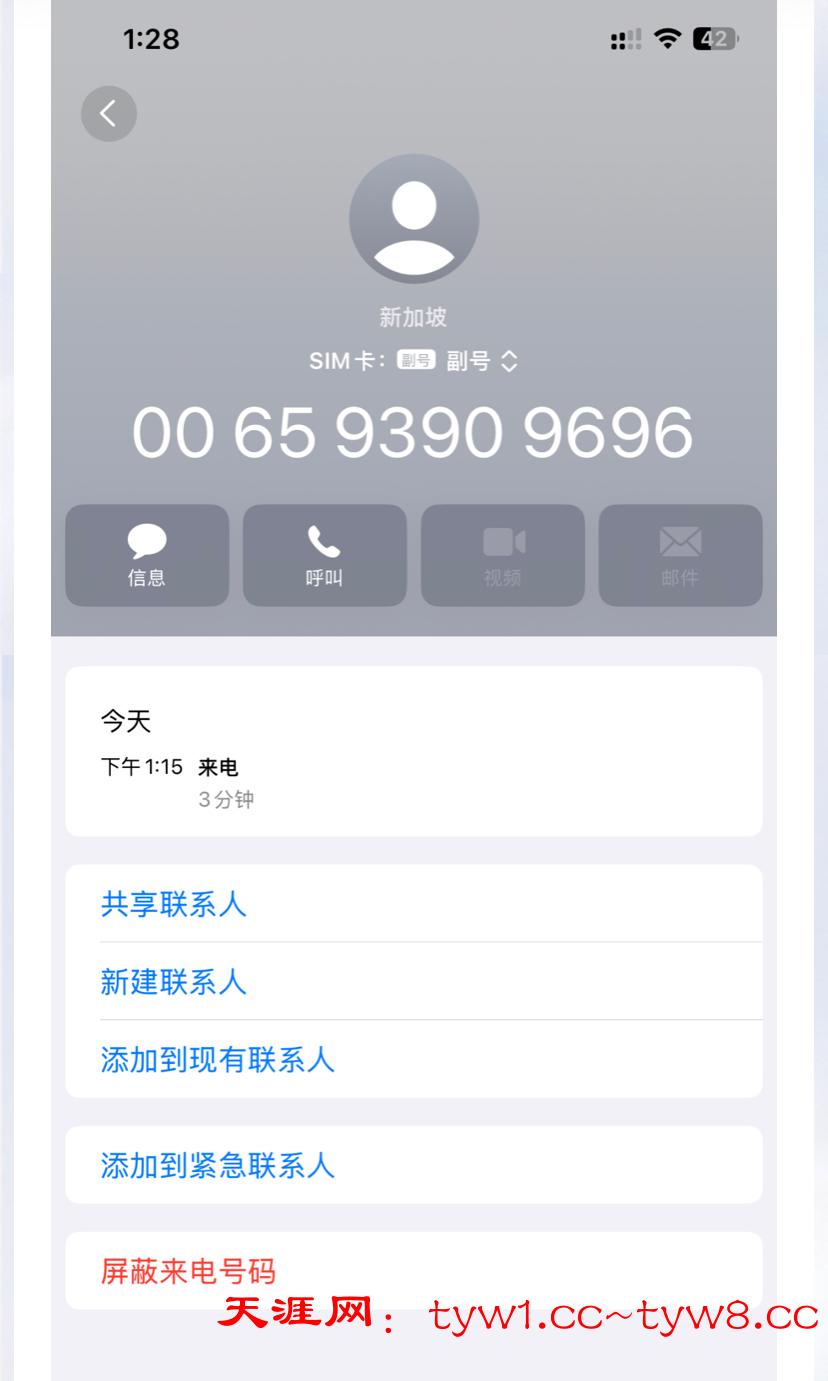The height and width of the screenshot is (1381, 828).
Task: Select 新建联系人 to create contact
Action: coord(173,982)
